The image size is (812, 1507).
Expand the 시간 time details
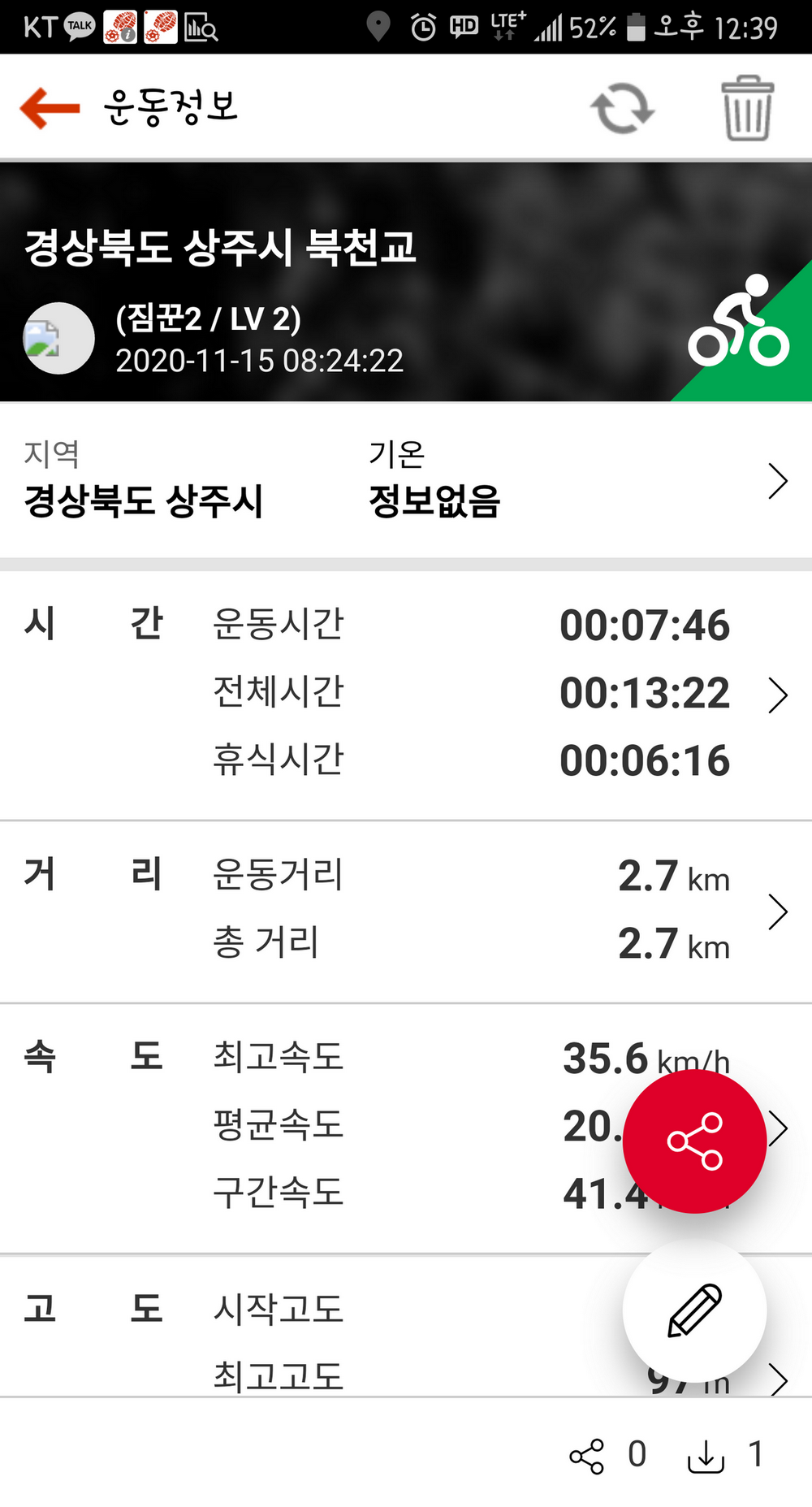point(777,695)
